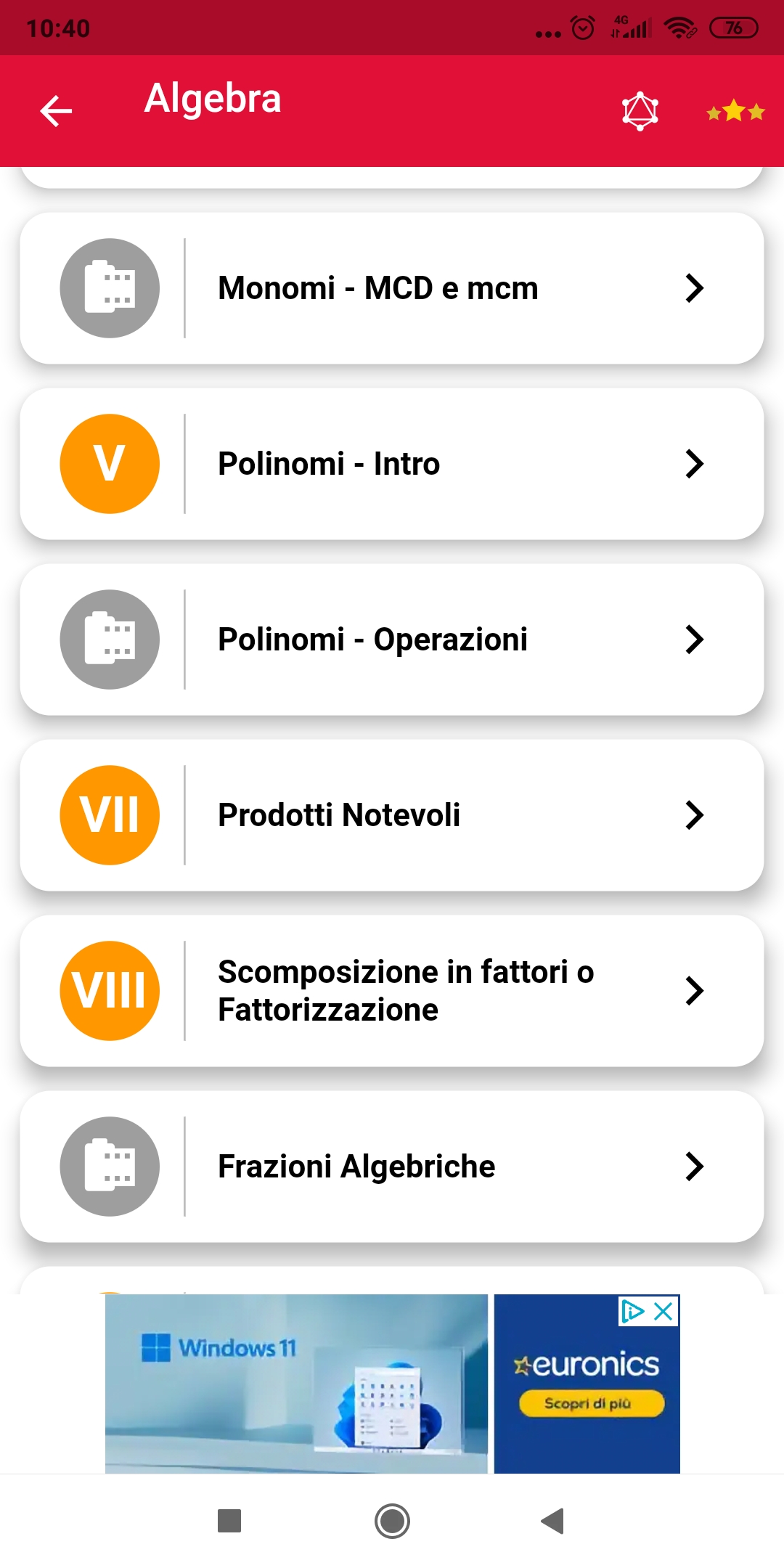Open Scomposizione in fattori o Fattorizzazione
The width and height of the screenshot is (784, 1568).
(392, 991)
